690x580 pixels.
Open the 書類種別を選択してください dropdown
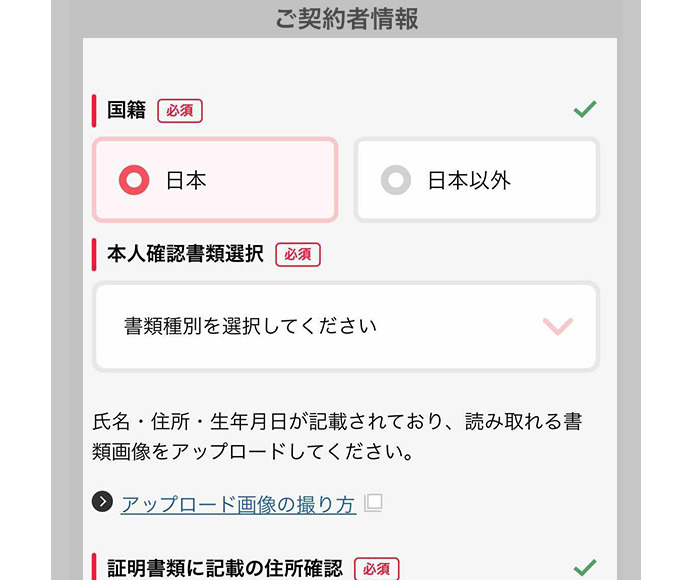[345, 326]
